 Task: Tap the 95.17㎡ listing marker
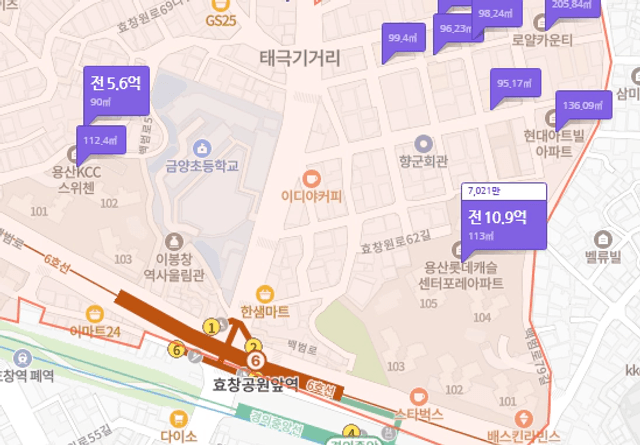tap(513, 83)
